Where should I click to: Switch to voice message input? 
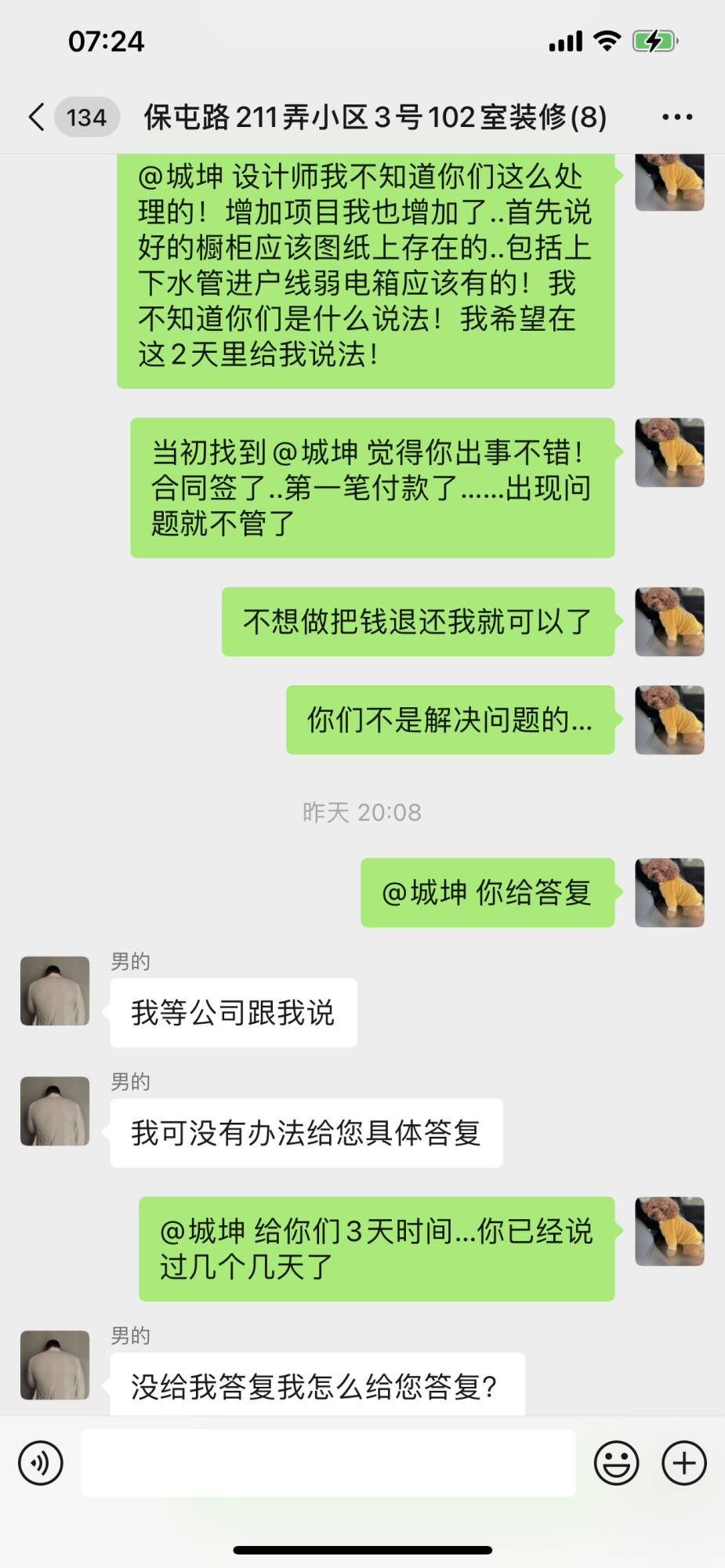click(41, 1462)
